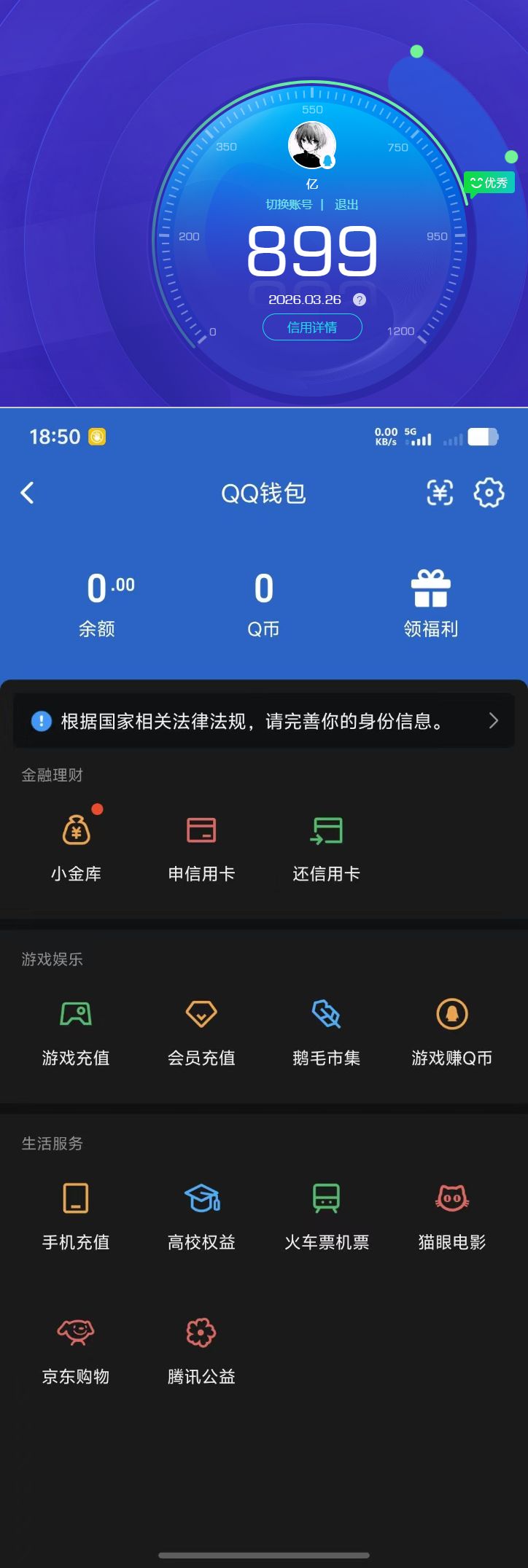The image size is (528, 1568).
Task: Open 申信用卡 credit card application
Action: [201, 846]
